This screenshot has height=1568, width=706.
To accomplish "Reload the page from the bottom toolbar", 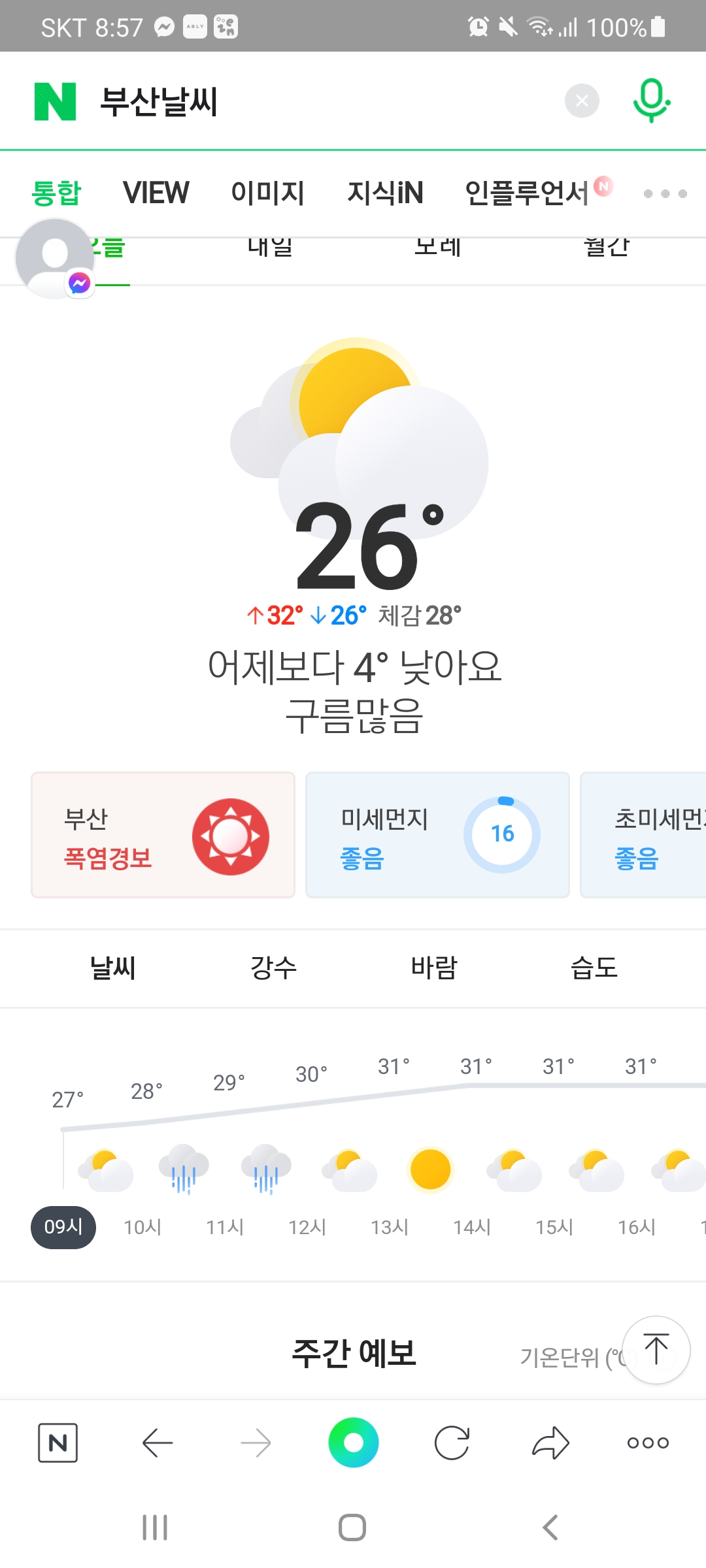I will click(x=452, y=1443).
